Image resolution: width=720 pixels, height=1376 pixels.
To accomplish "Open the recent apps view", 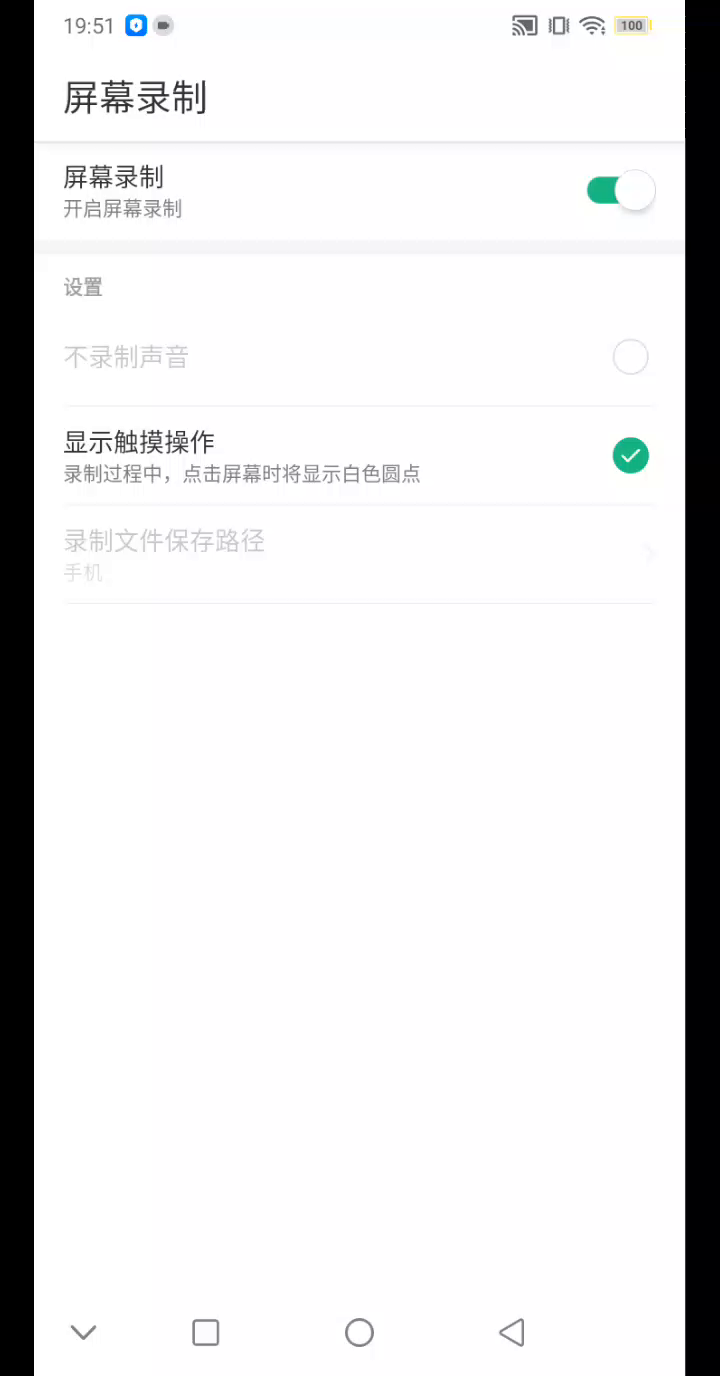I will coord(206,1332).
